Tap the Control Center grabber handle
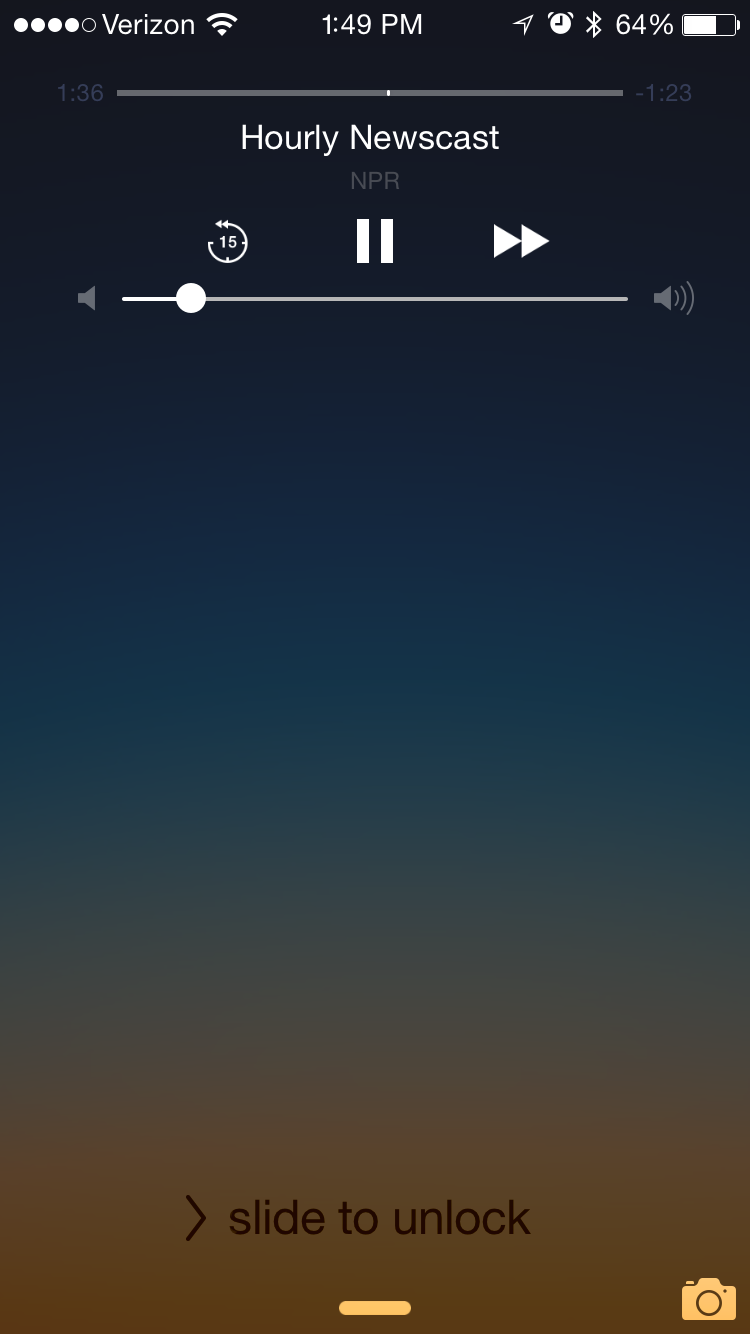The height and width of the screenshot is (1334, 750). click(375, 1308)
